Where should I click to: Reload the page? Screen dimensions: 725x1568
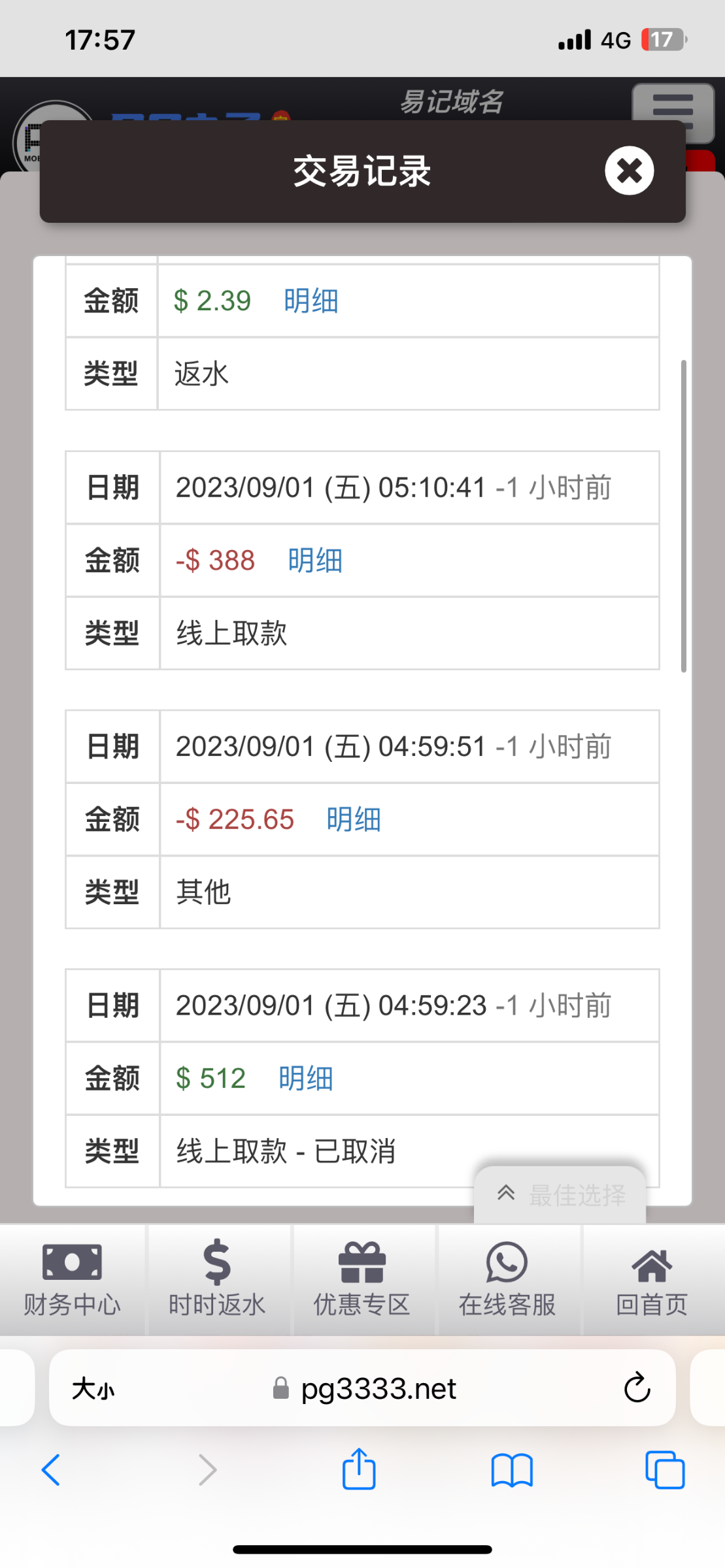(636, 1388)
